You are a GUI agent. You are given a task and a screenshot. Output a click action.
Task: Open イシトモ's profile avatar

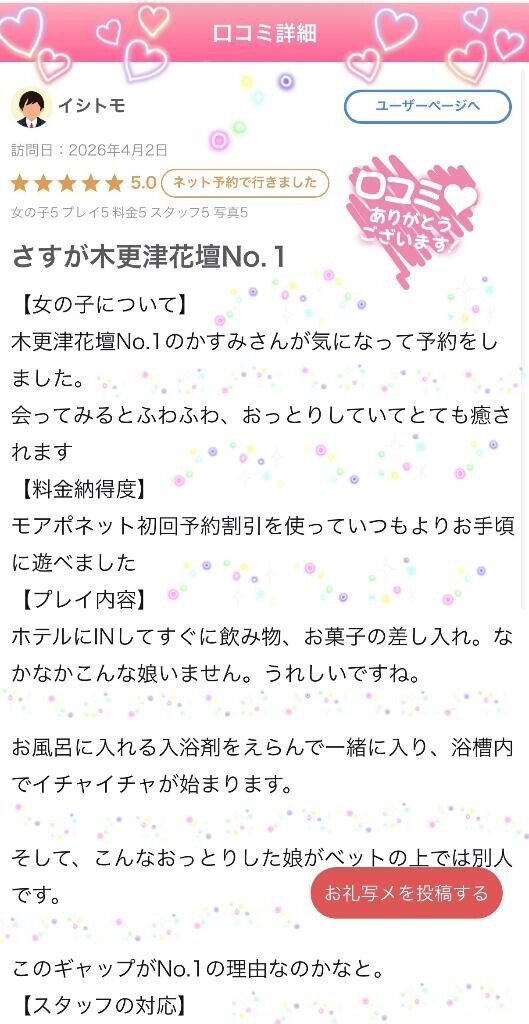click(31, 107)
